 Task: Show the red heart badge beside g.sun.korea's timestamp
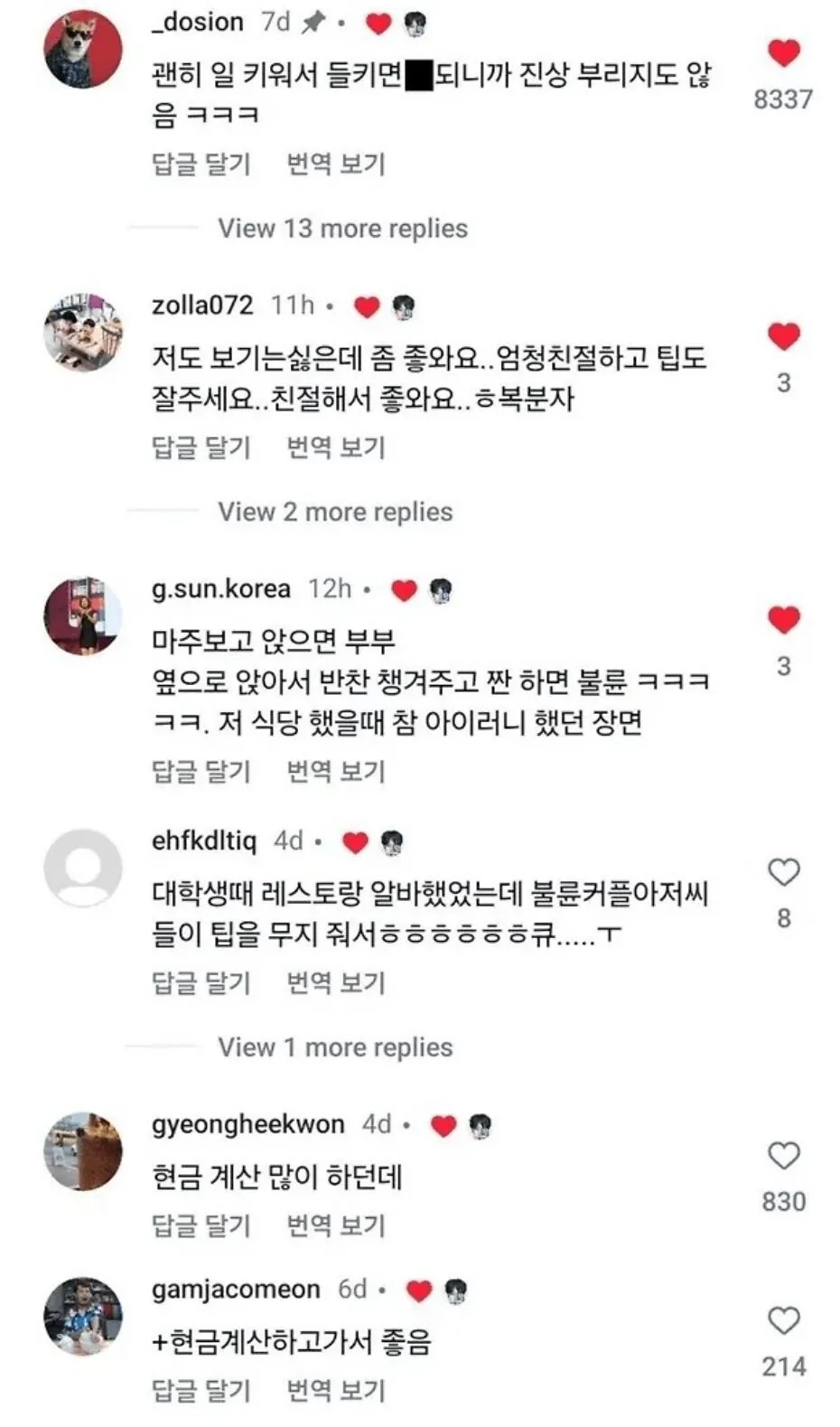tap(404, 589)
